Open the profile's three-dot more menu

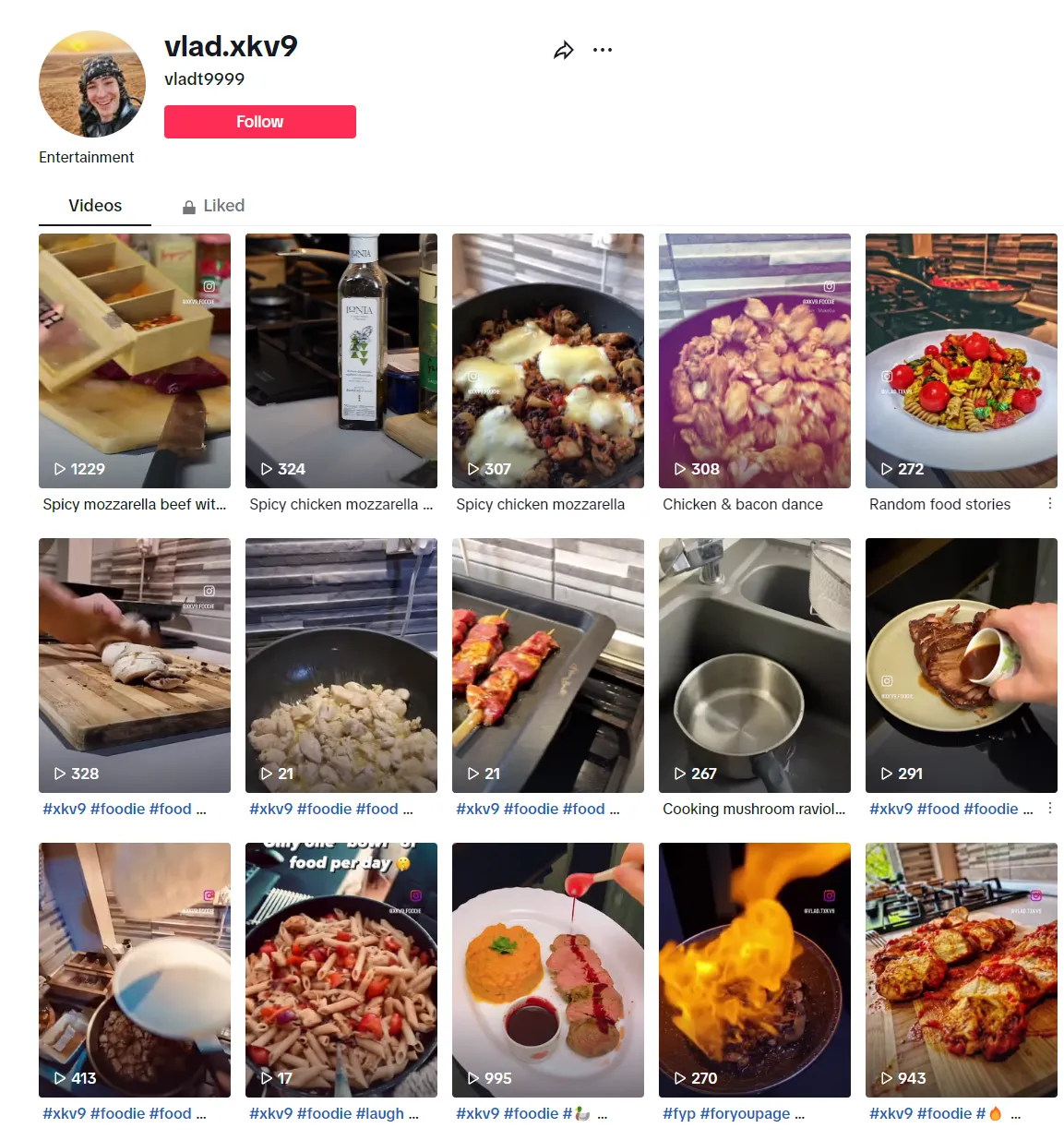pyautogui.click(x=603, y=51)
